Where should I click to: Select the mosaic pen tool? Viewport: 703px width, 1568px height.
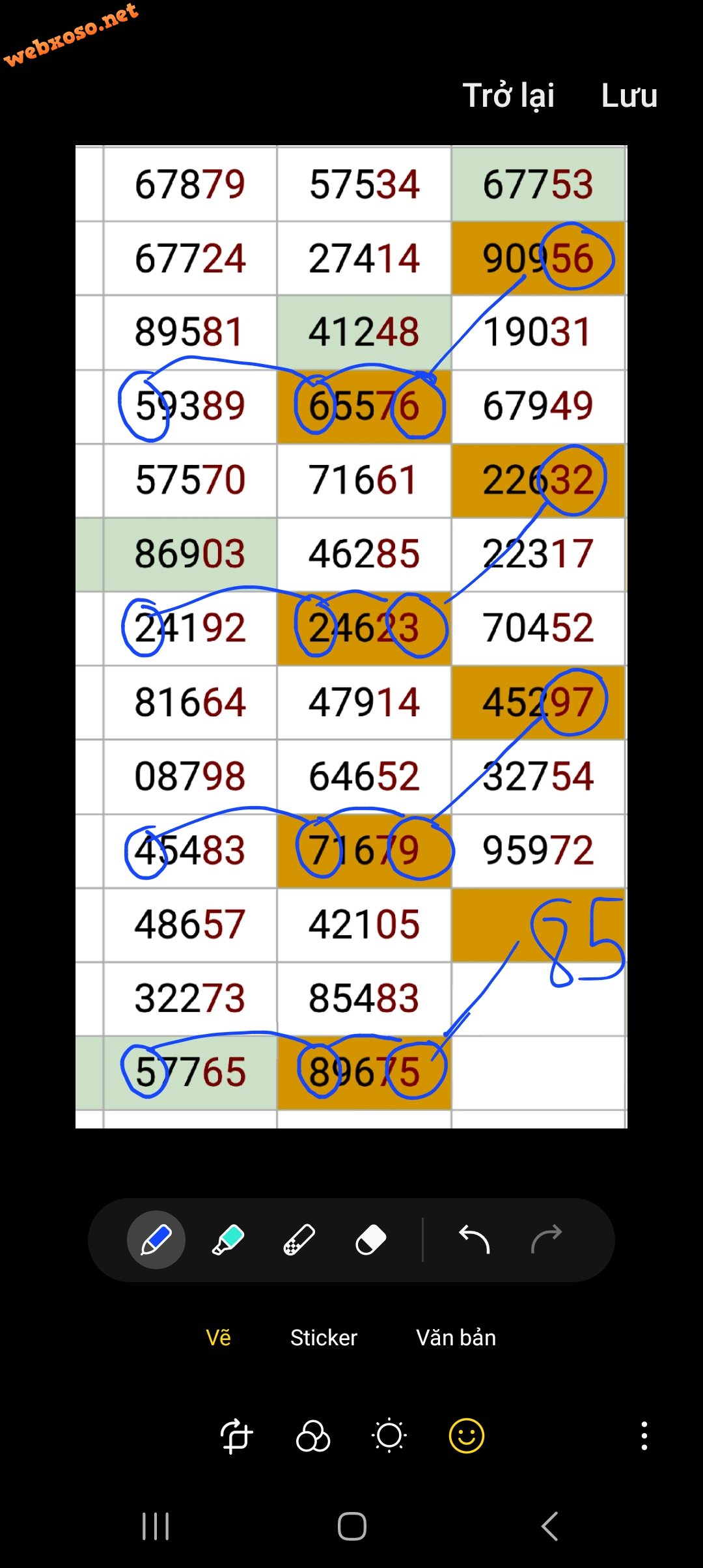[299, 1240]
